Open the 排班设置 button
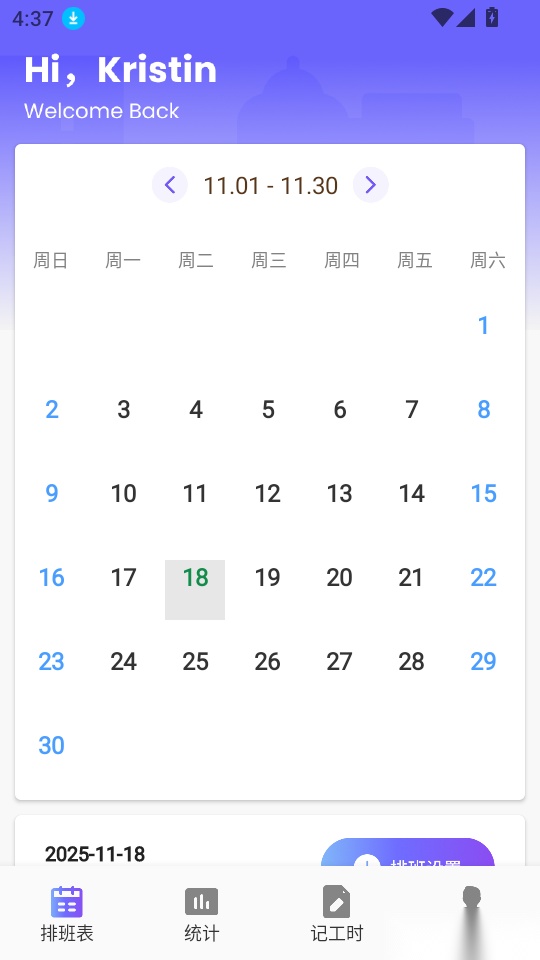Screen dimensions: 540x960 click(408, 852)
